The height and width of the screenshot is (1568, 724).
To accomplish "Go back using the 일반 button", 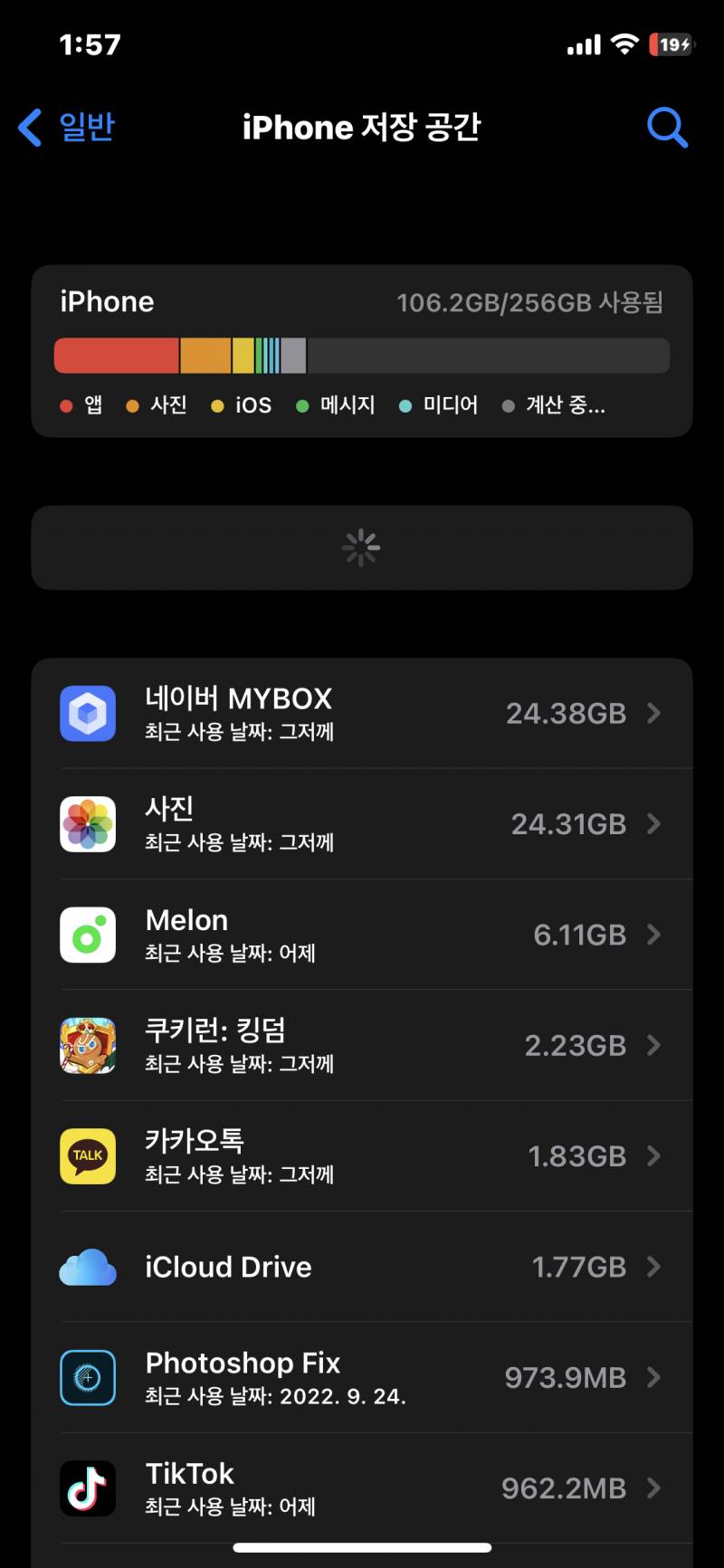I will [x=64, y=127].
